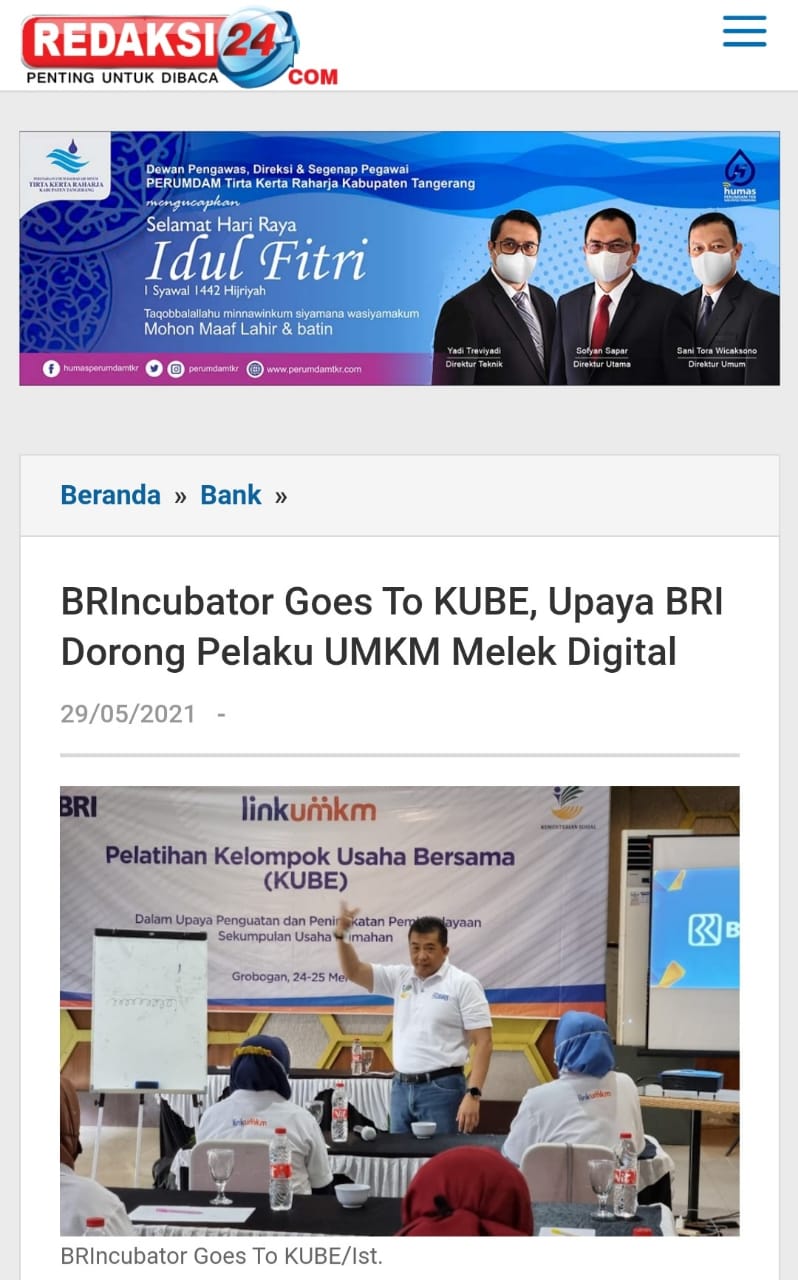This screenshot has width=798, height=1280.
Task: Open the hamburger navigation menu
Action: 744,31
